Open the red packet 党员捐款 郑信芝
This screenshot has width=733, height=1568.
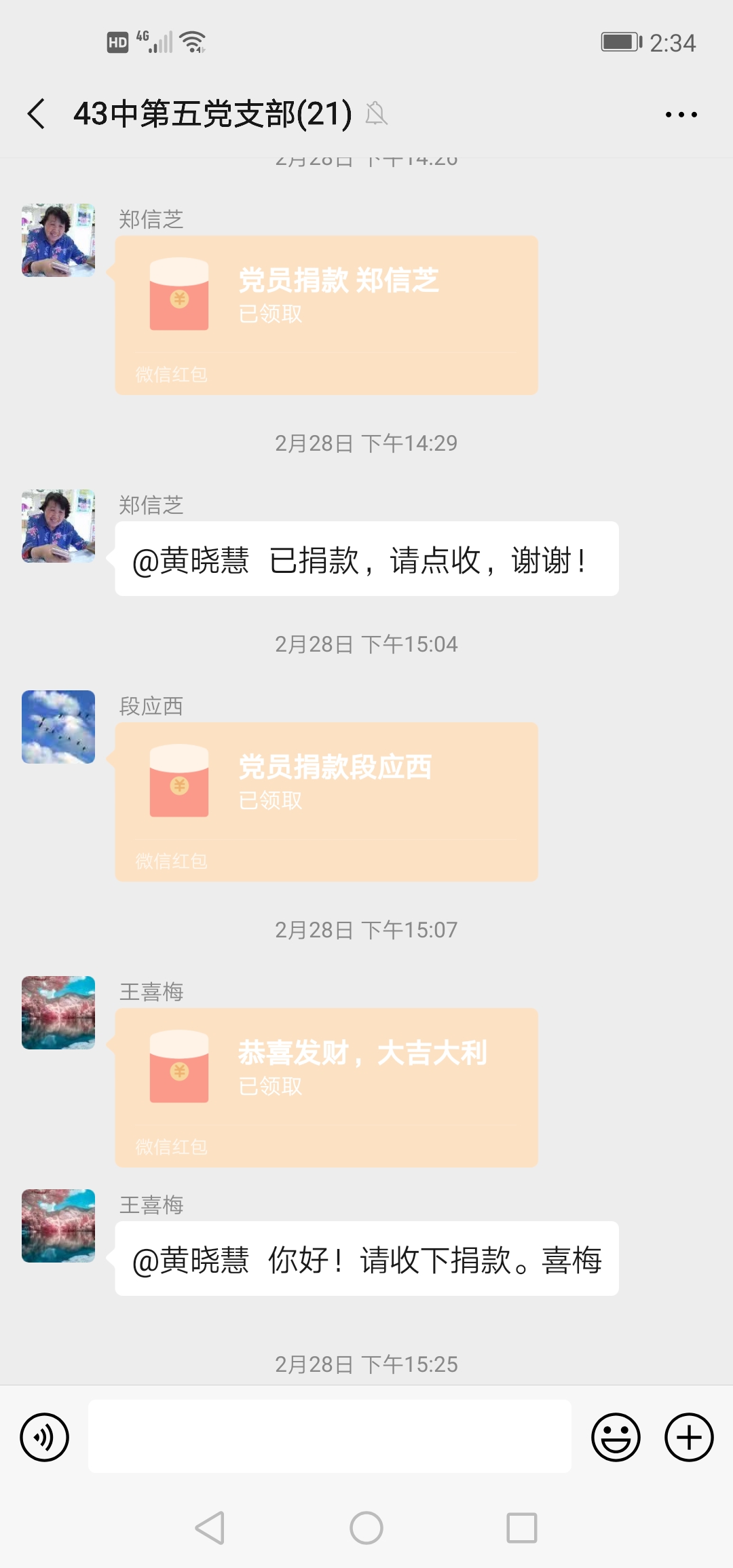pos(326,315)
